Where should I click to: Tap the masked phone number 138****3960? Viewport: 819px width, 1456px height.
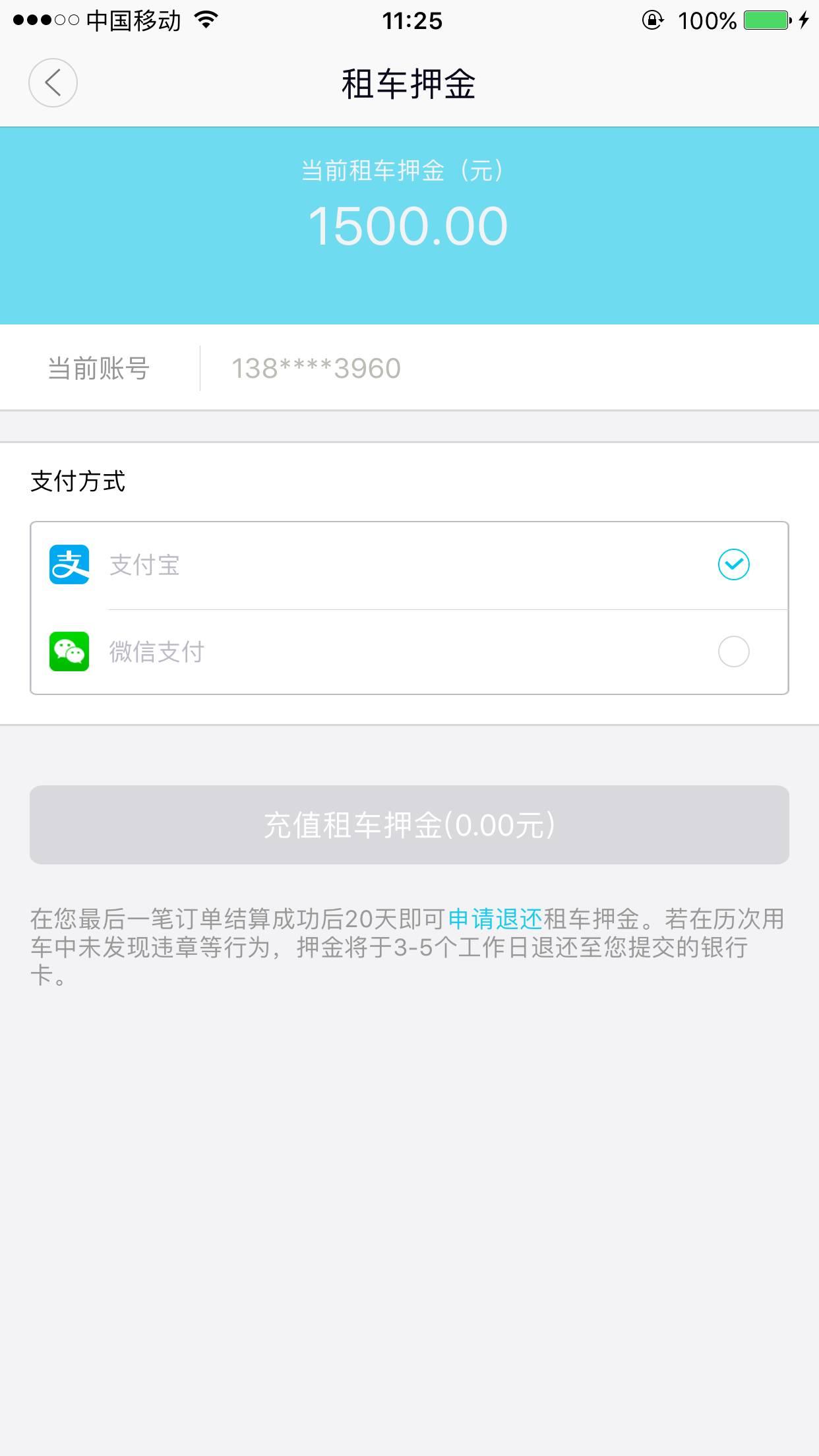[x=315, y=367]
